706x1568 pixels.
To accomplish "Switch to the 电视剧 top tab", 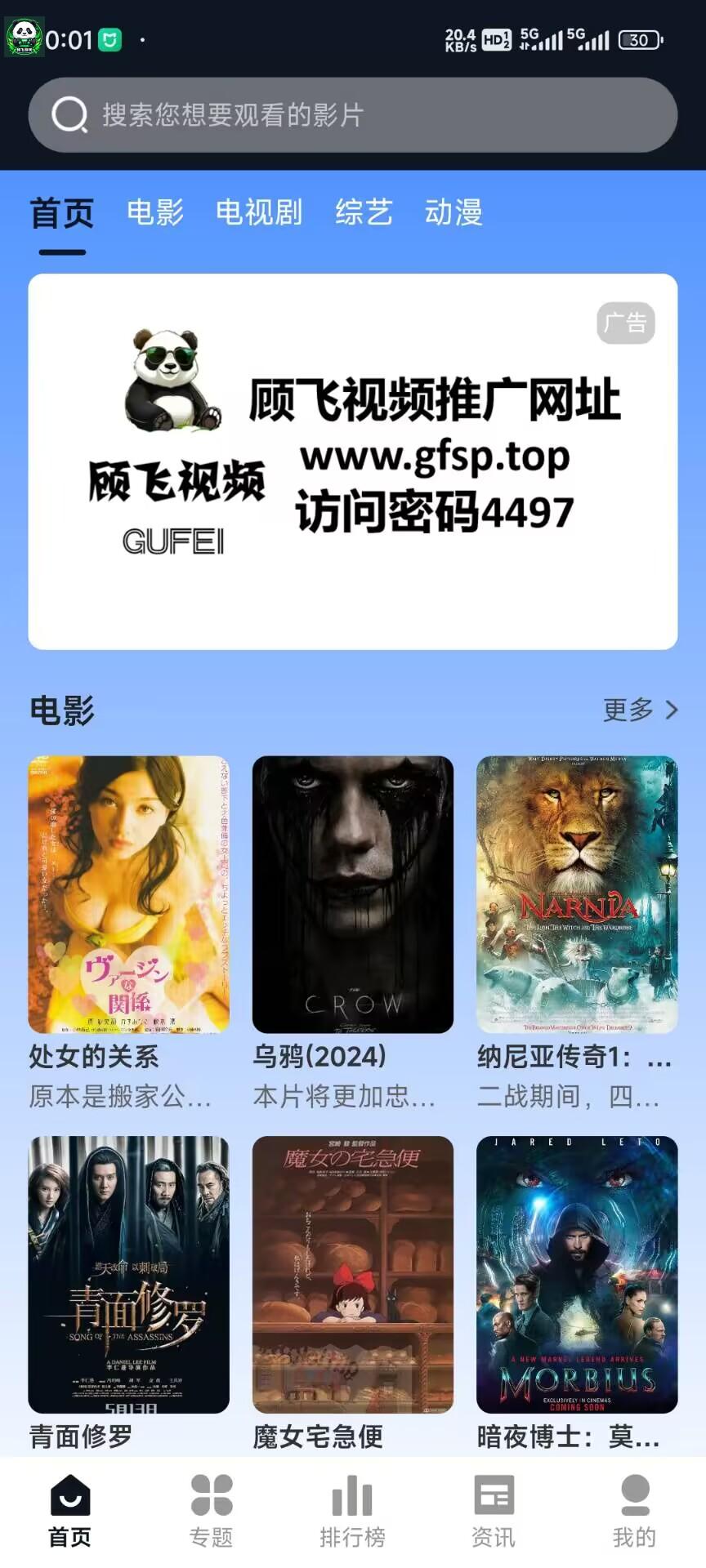I will [259, 212].
